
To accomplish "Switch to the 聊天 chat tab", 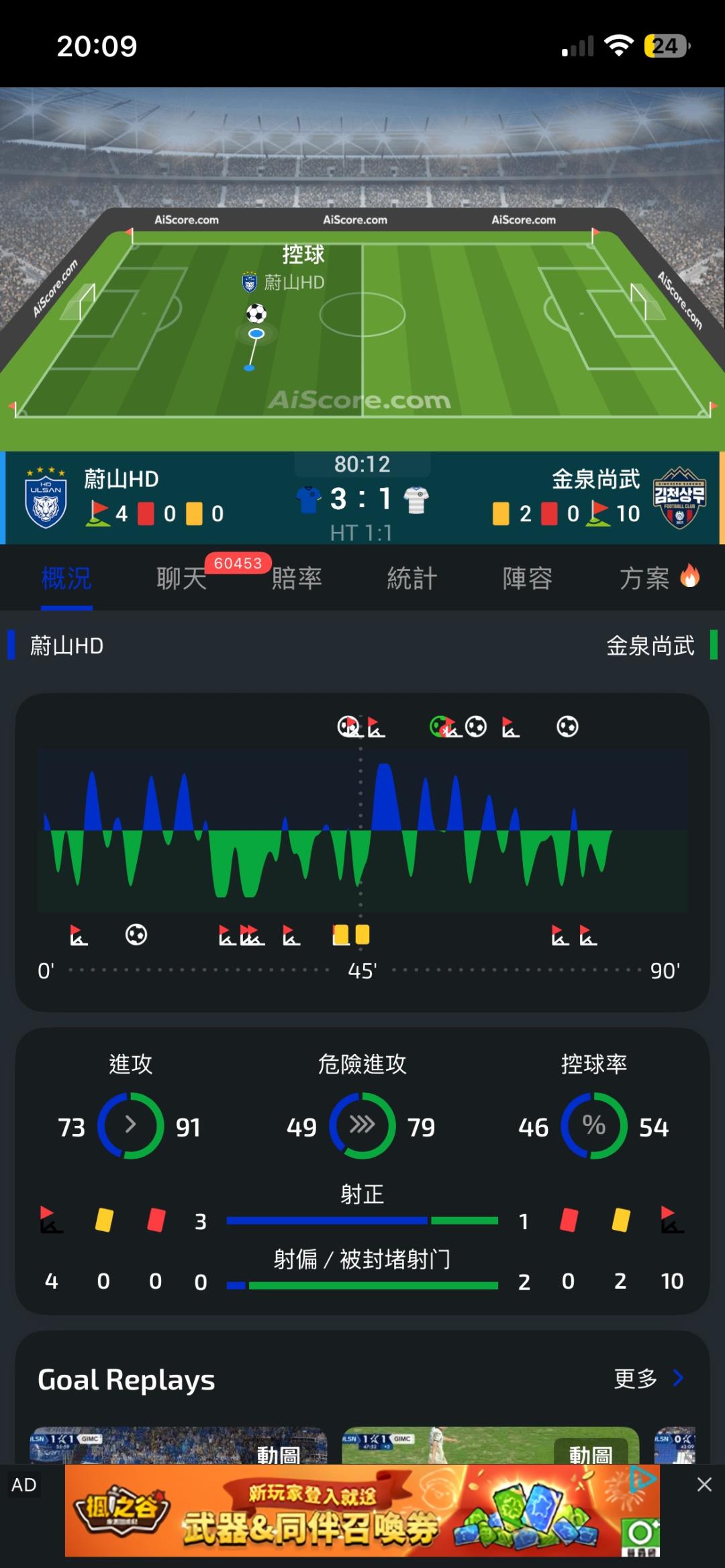I will click(182, 578).
